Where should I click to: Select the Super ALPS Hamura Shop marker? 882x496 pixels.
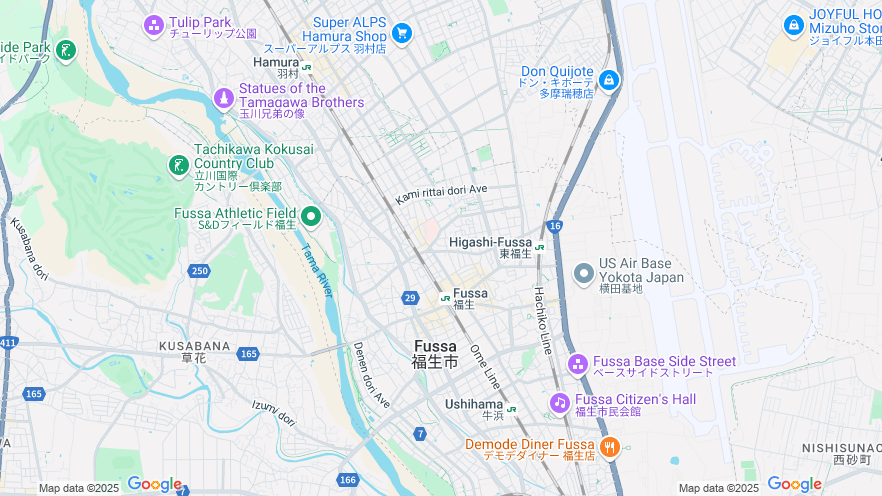coord(402,34)
